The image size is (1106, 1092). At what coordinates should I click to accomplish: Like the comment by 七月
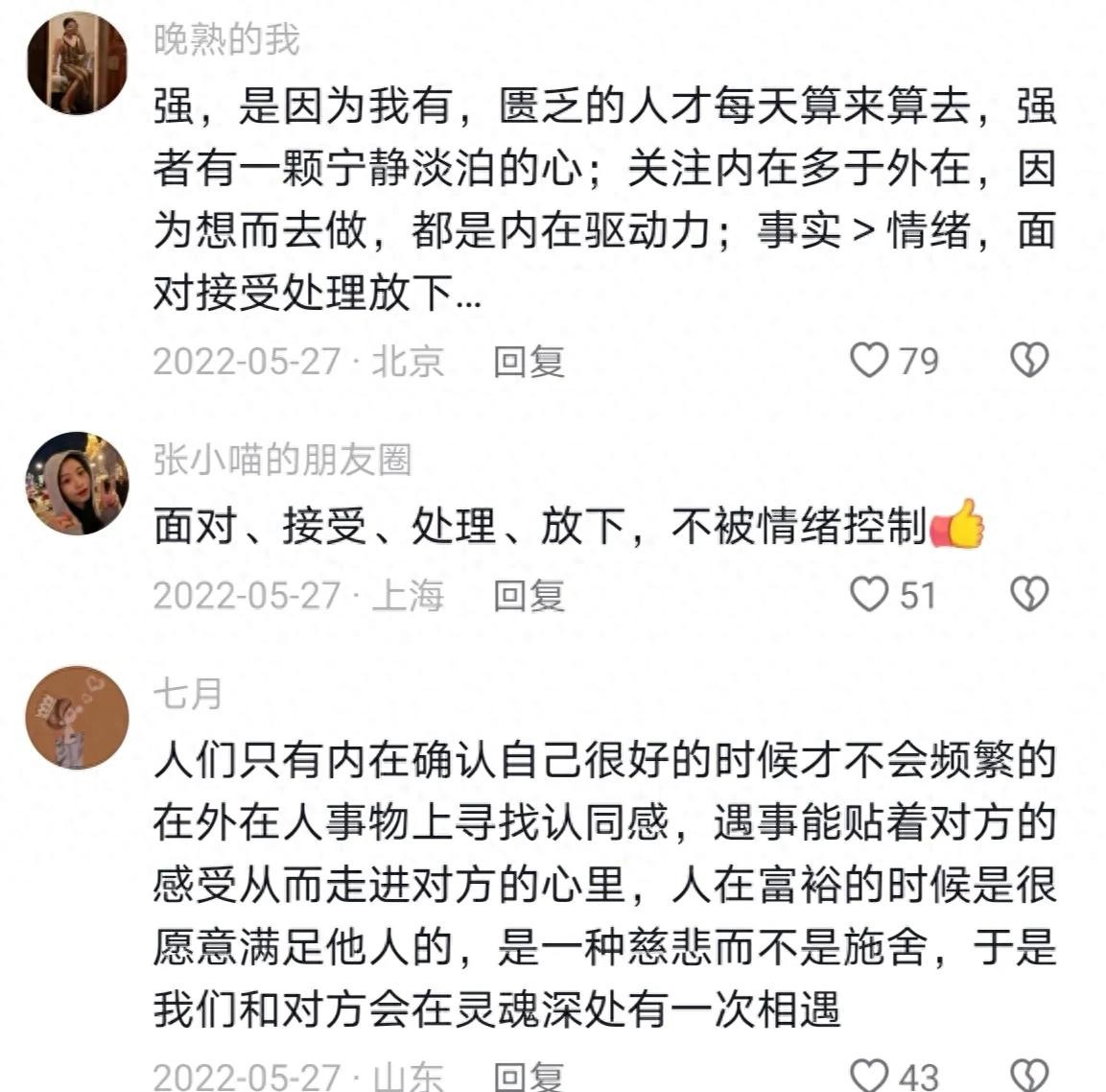pyautogui.click(x=870, y=1075)
